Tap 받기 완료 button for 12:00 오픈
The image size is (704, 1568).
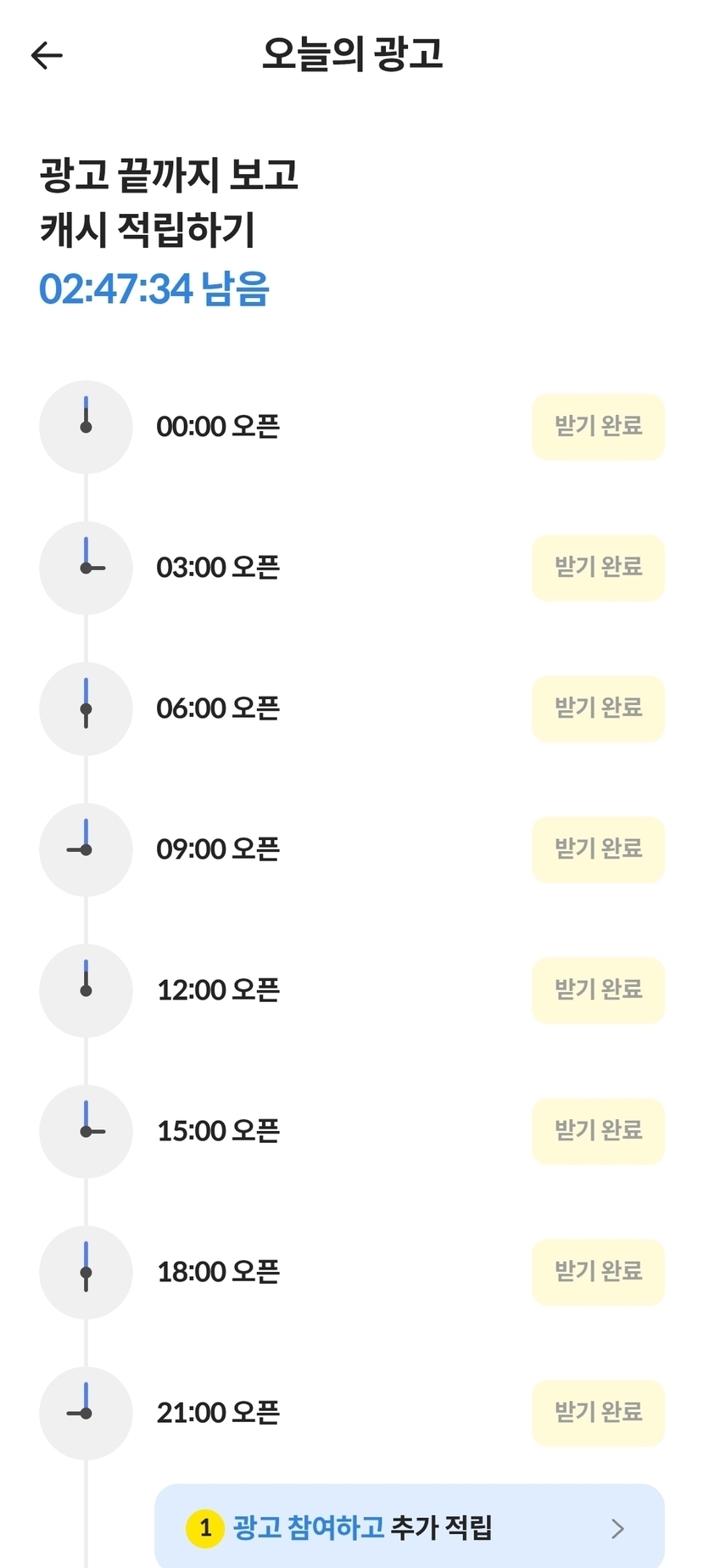coord(598,990)
